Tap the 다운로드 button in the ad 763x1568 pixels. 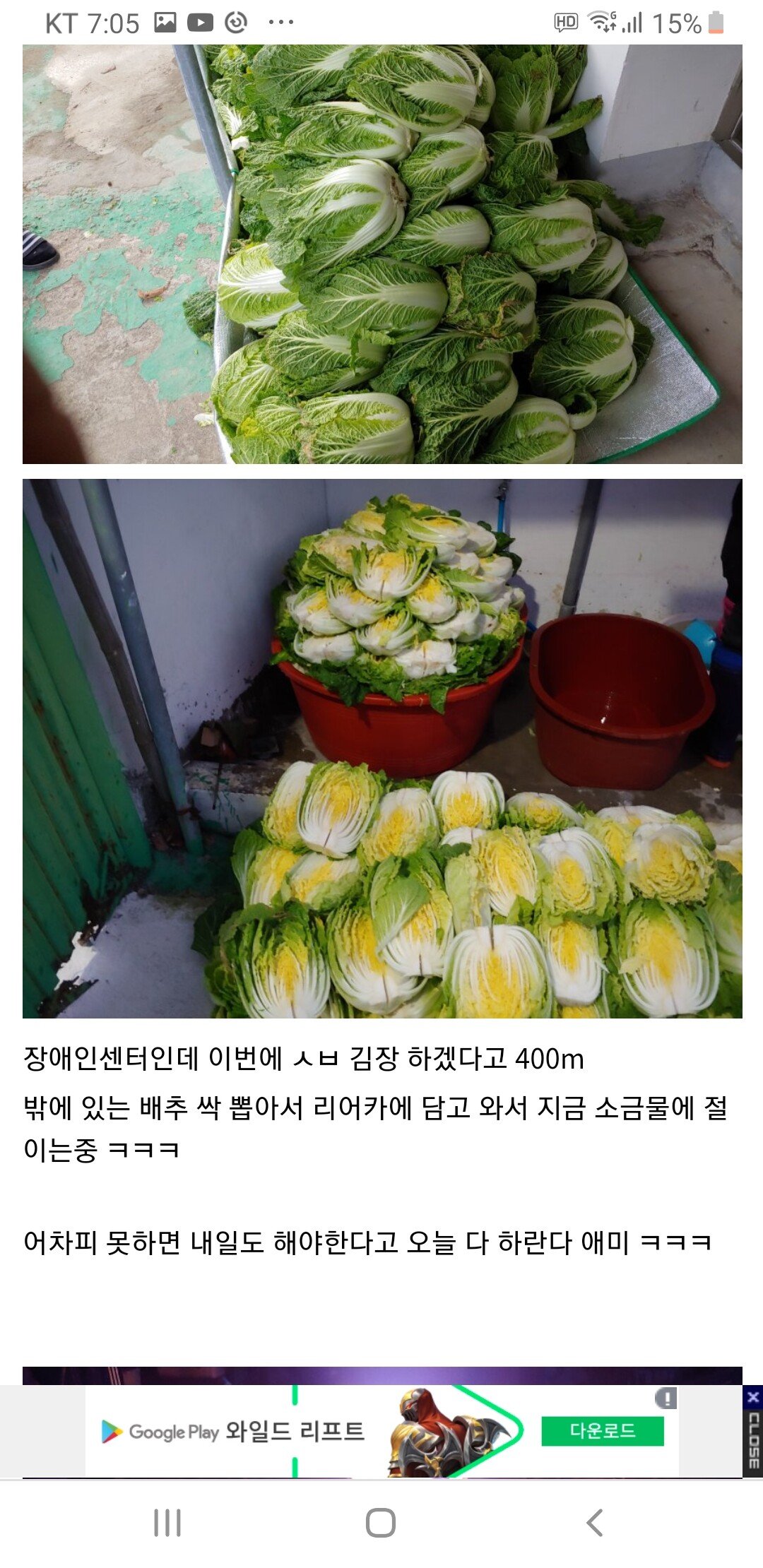point(603,1431)
